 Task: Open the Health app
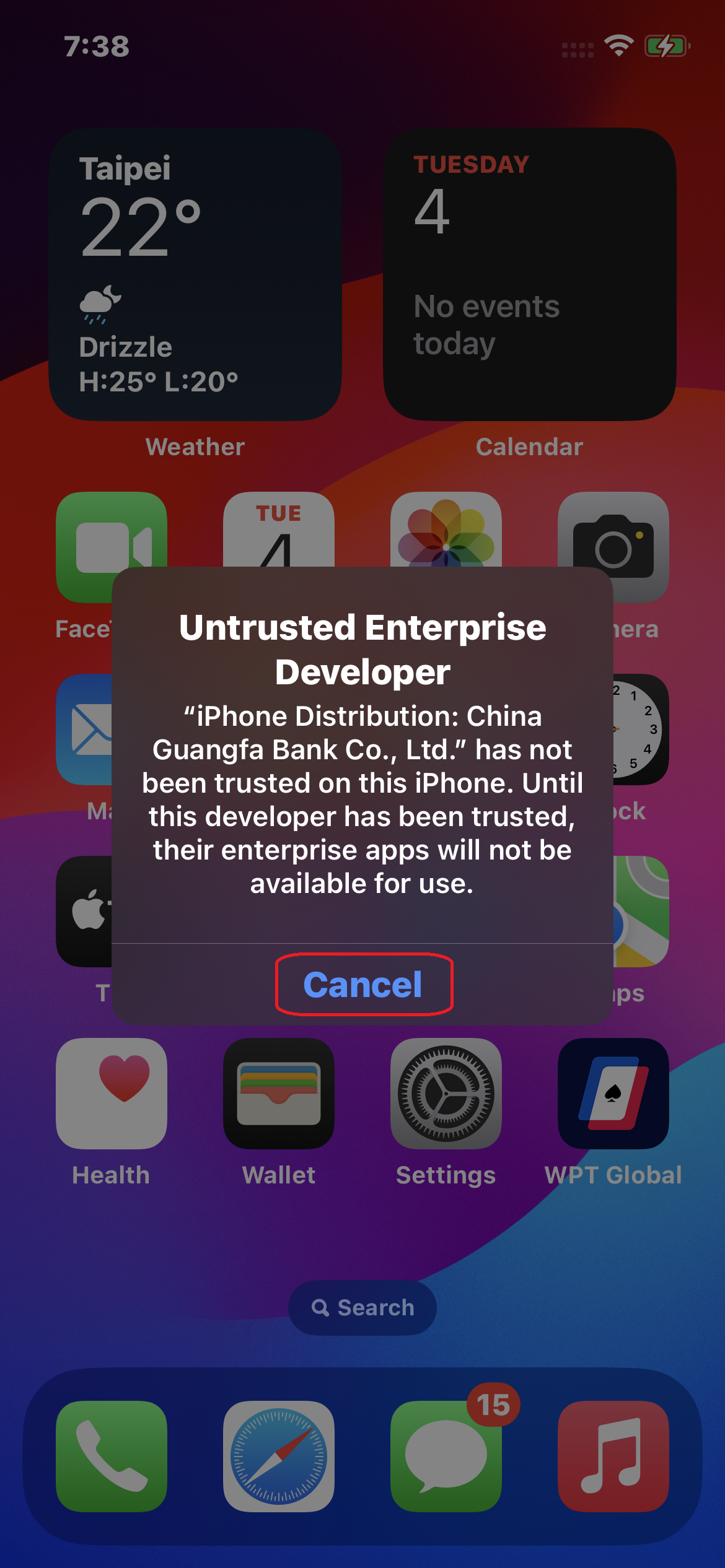pyautogui.click(x=112, y=1094)
